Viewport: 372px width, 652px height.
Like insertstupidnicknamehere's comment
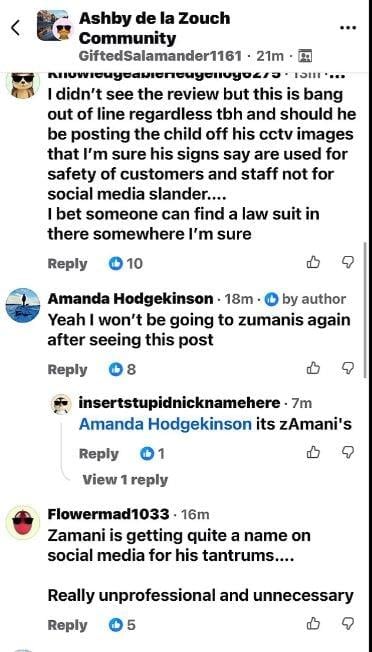point(313,452)
